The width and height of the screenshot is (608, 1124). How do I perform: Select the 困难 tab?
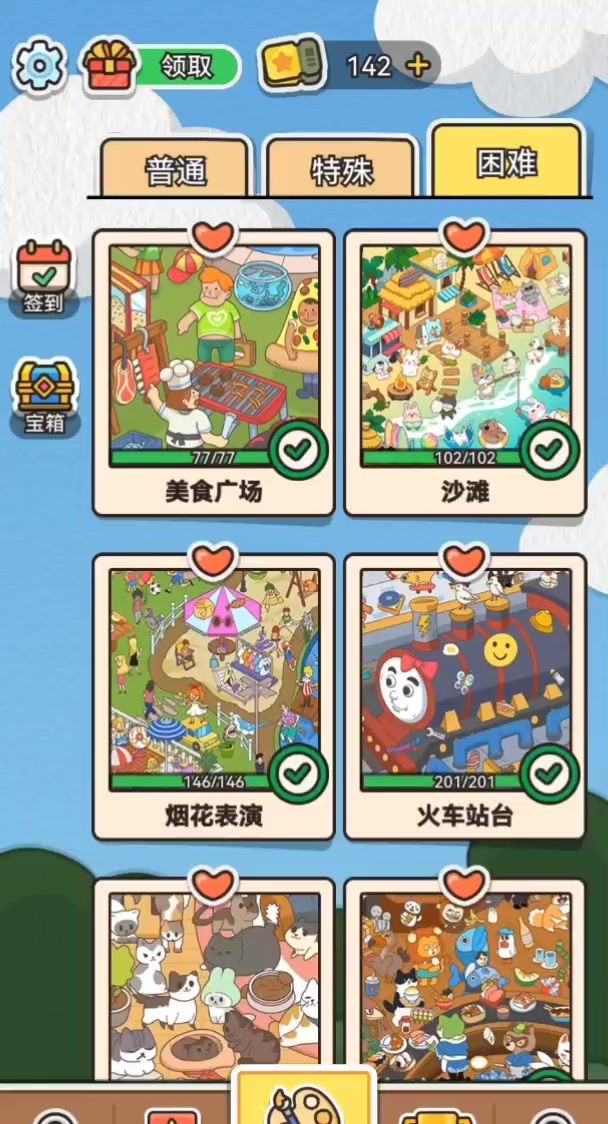[x=506, y=163]
